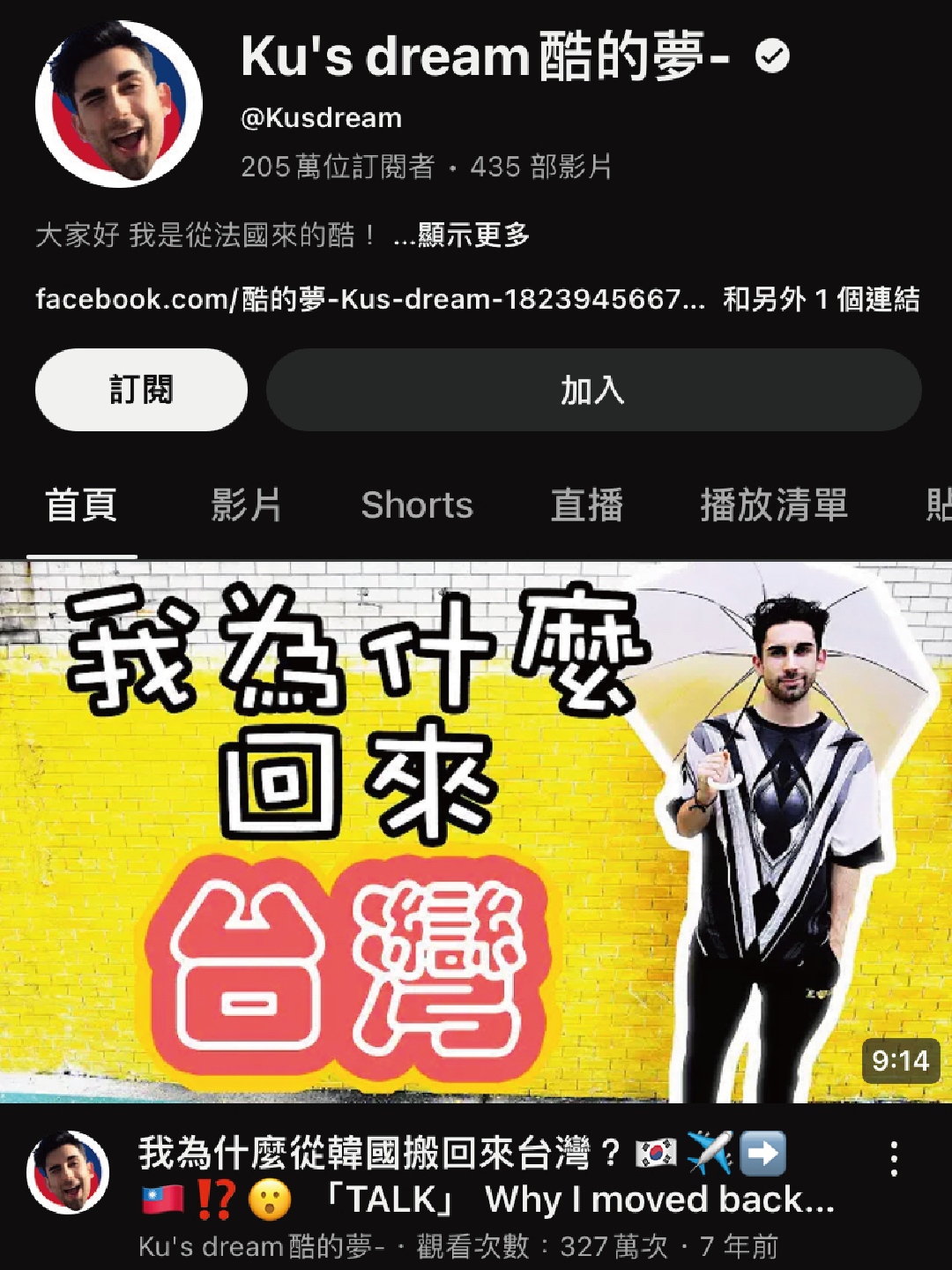Switch to the 影片 tab

pyautogui.click(x=246, y=505)
